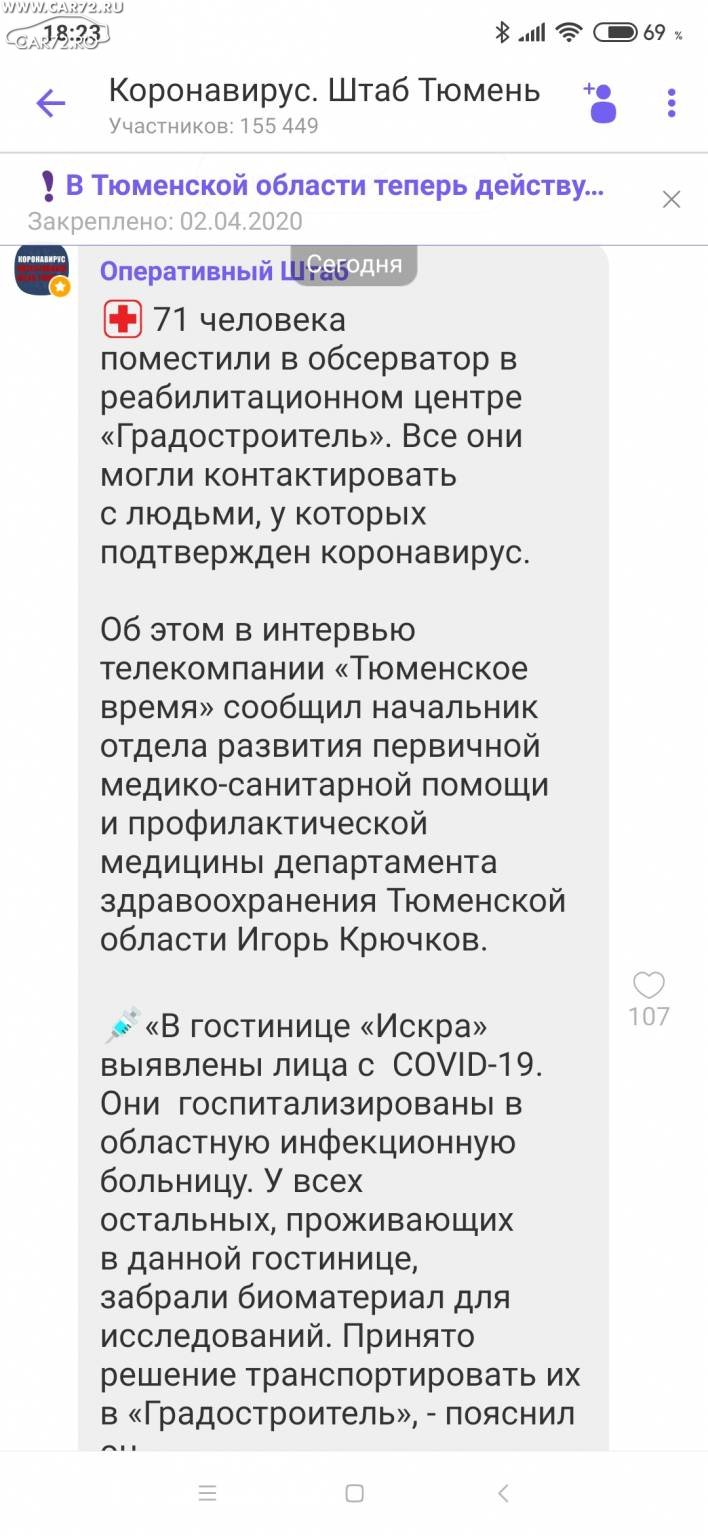Add participants with the person-plus icon
This screenshot has height=1536, width=708.
[601, 103]
